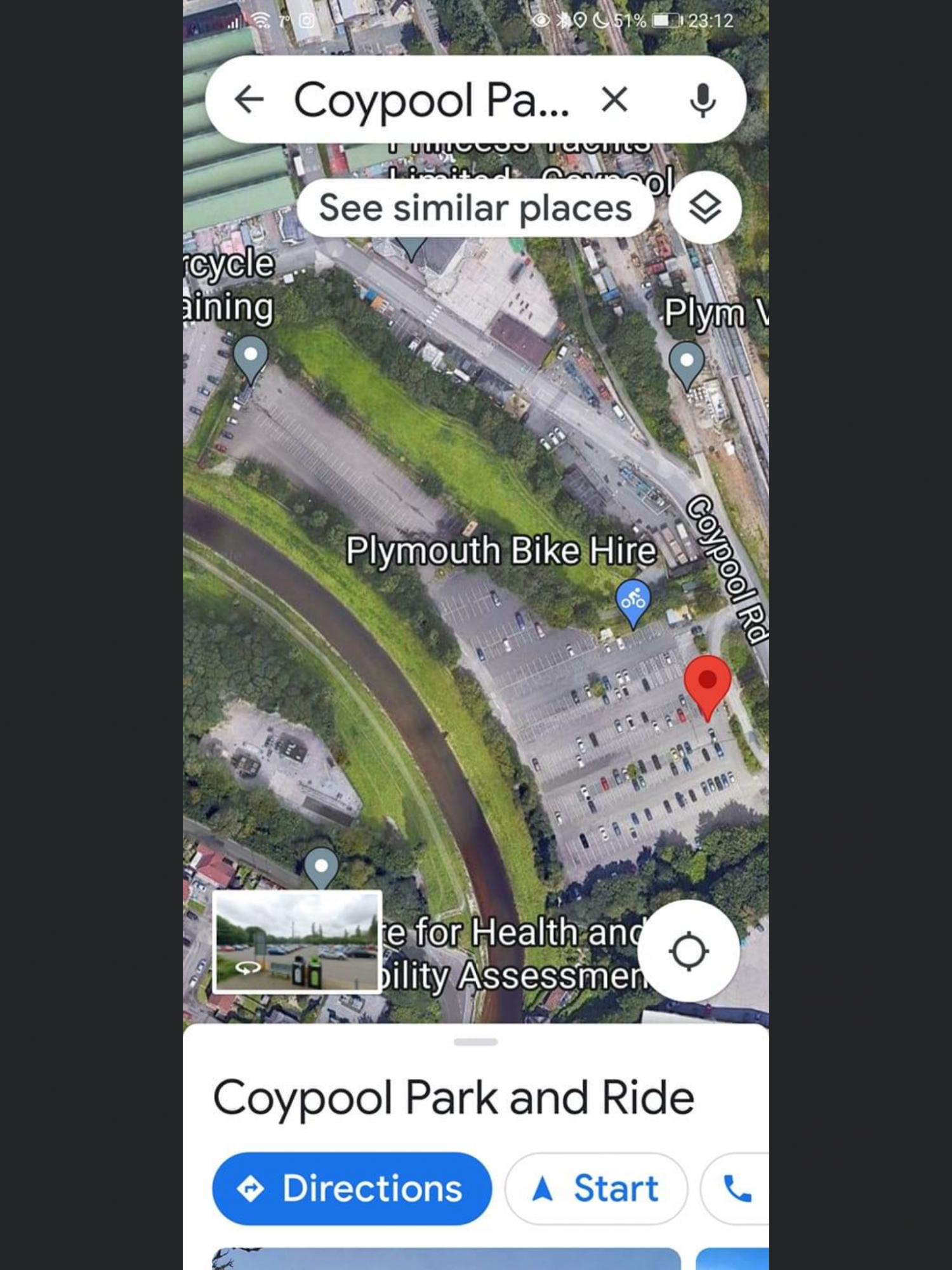Start navigation
Image resolution: width=952 pixels, height=1270 pixels.
click(x=596, y=1188)
